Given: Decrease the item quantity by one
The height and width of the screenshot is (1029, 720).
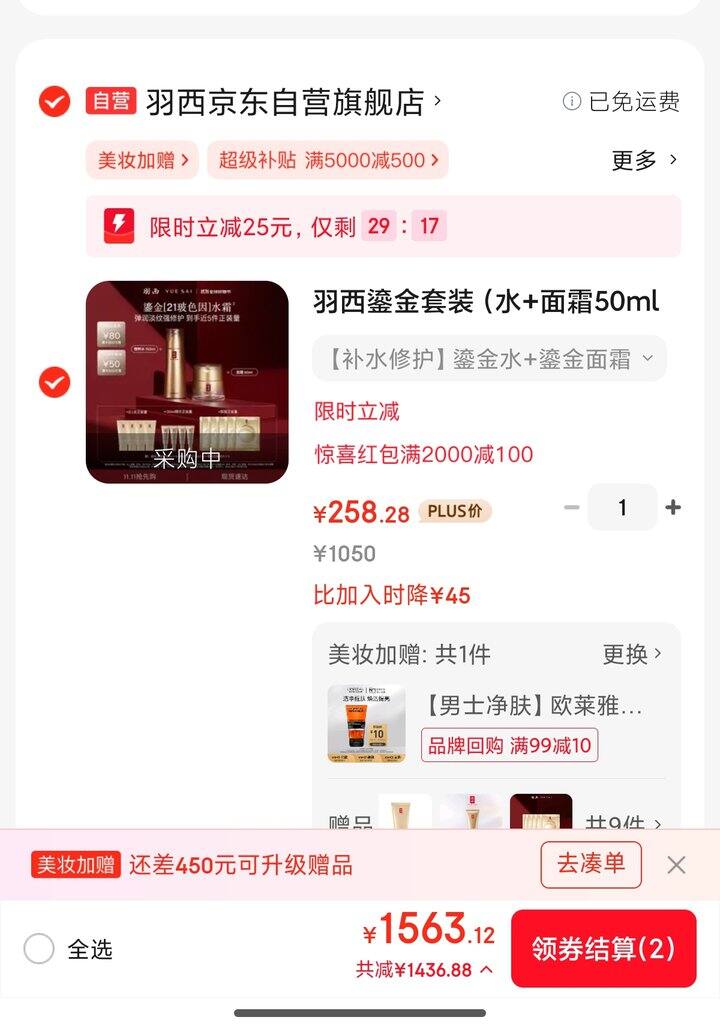Looking at the screenshot, I should coord(572,508).
